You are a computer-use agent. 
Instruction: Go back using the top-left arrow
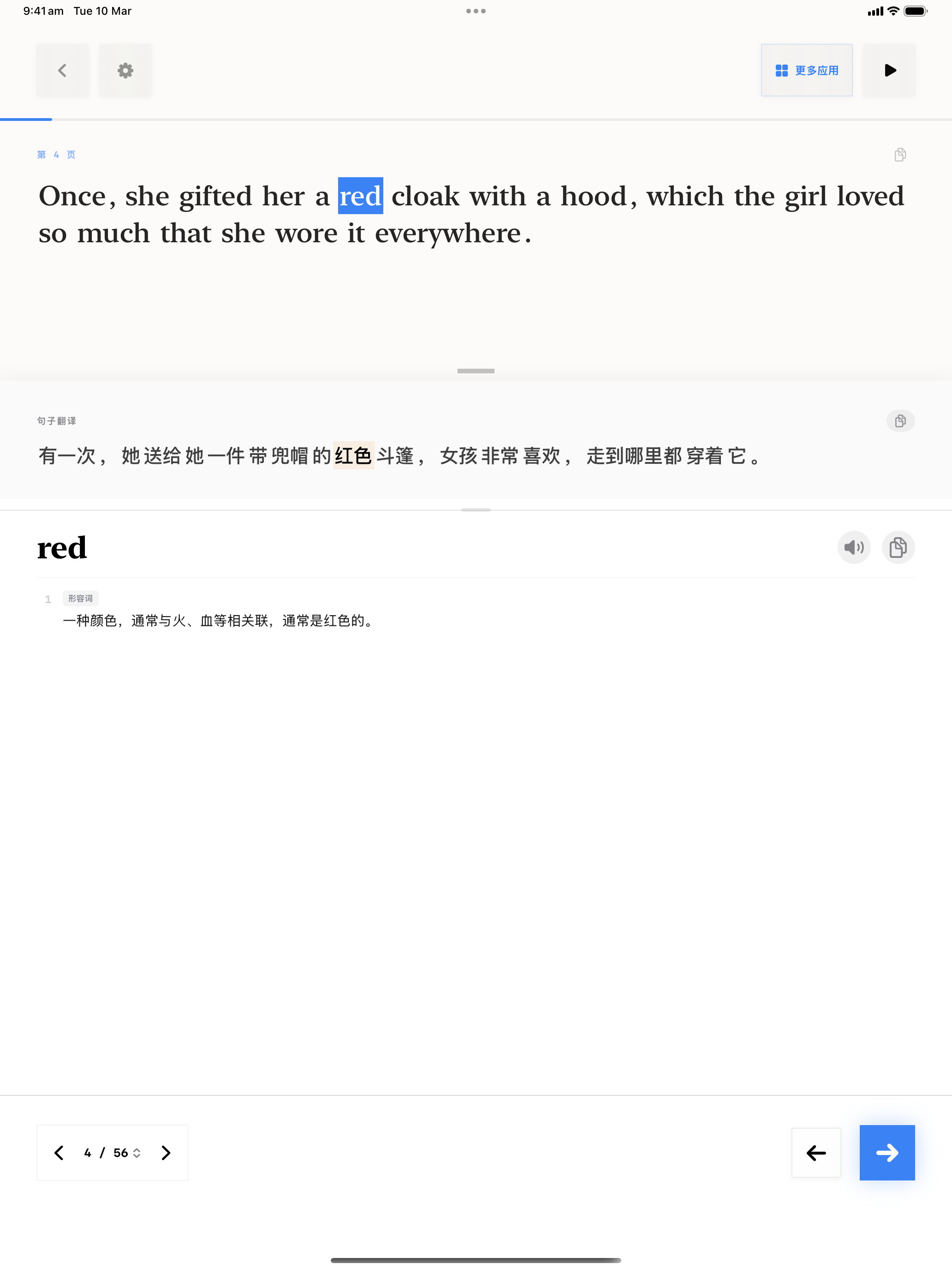63,71
